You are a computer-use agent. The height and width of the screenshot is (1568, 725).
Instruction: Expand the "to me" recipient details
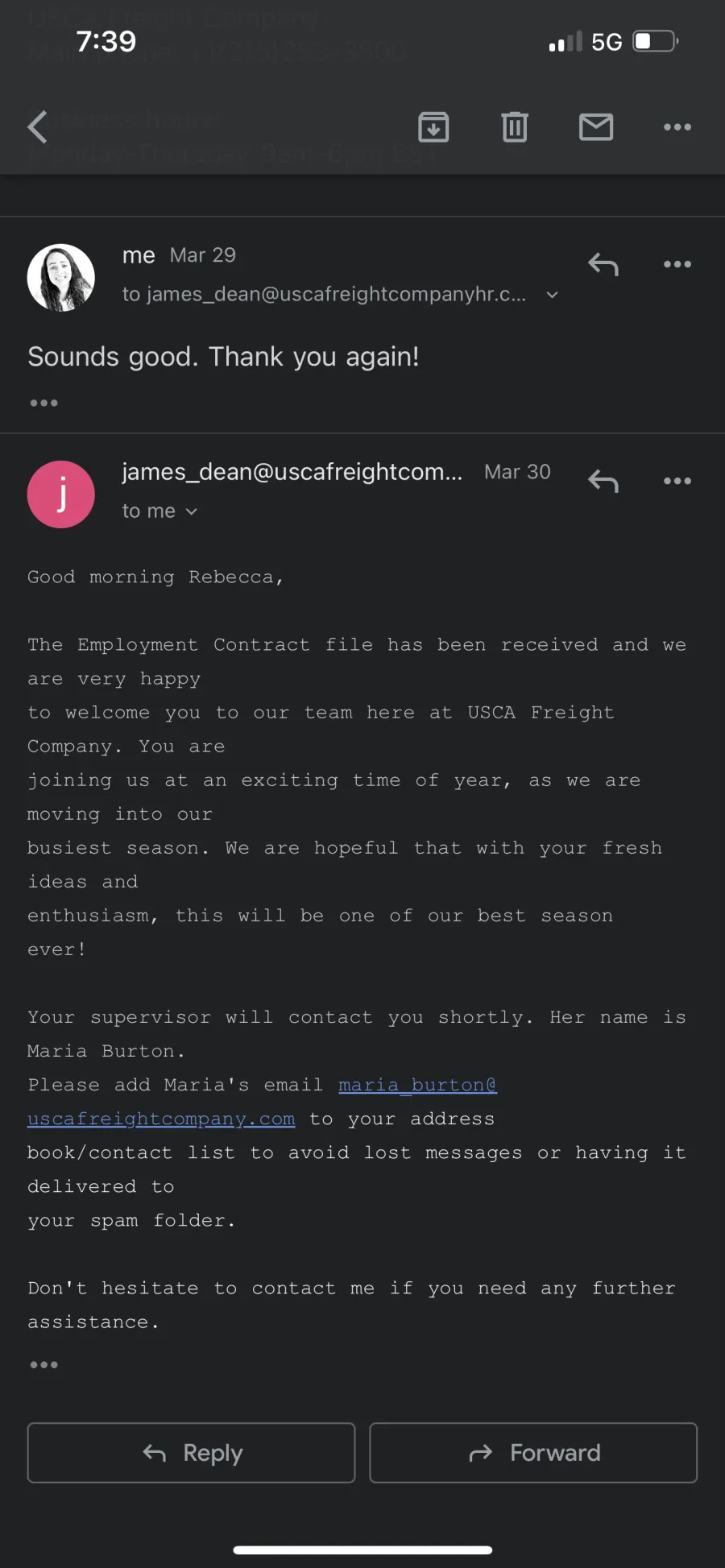tap(159, 511)
